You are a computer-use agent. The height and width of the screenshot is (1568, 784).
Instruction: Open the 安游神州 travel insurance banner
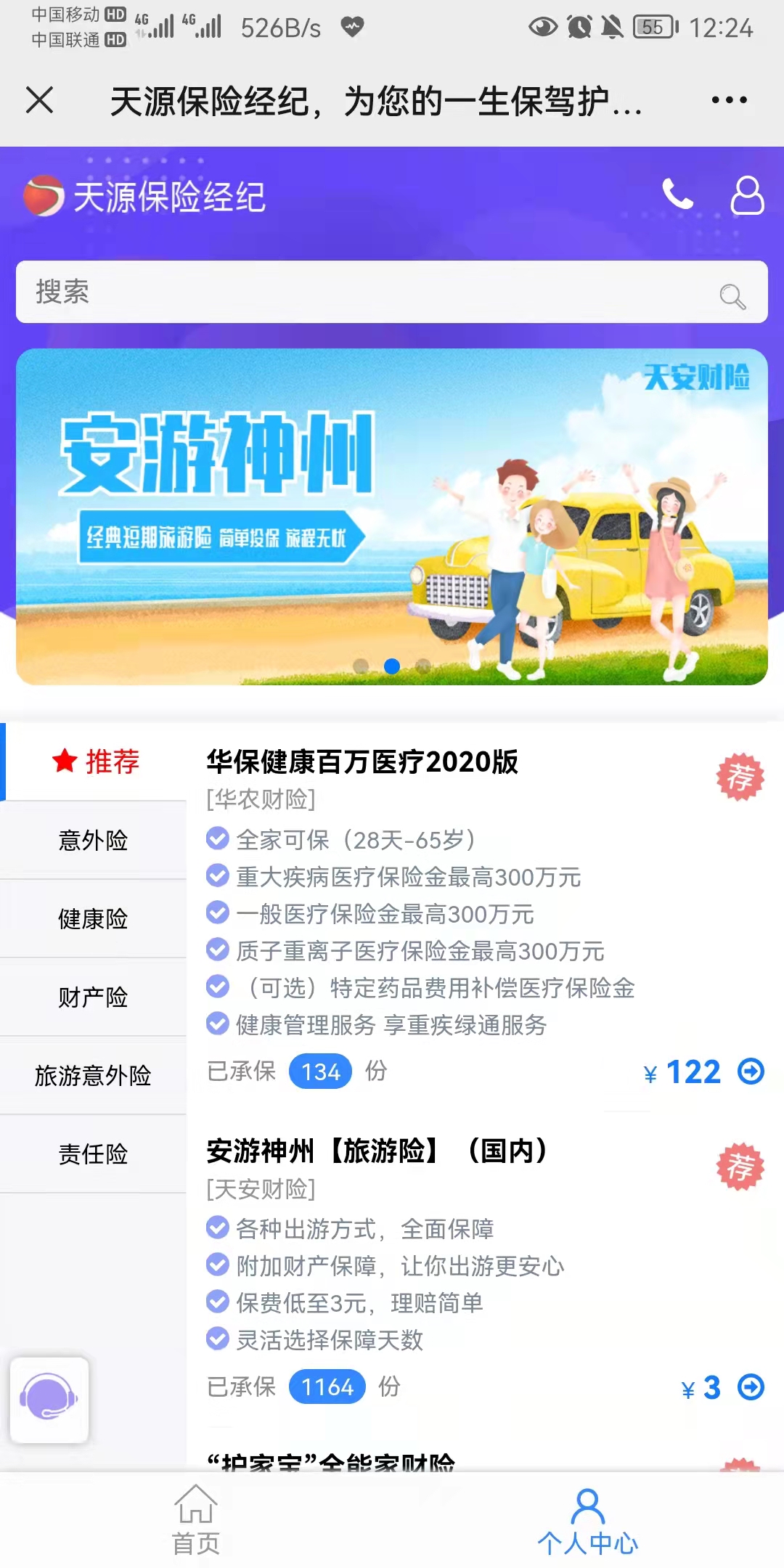tap(392, 515)
